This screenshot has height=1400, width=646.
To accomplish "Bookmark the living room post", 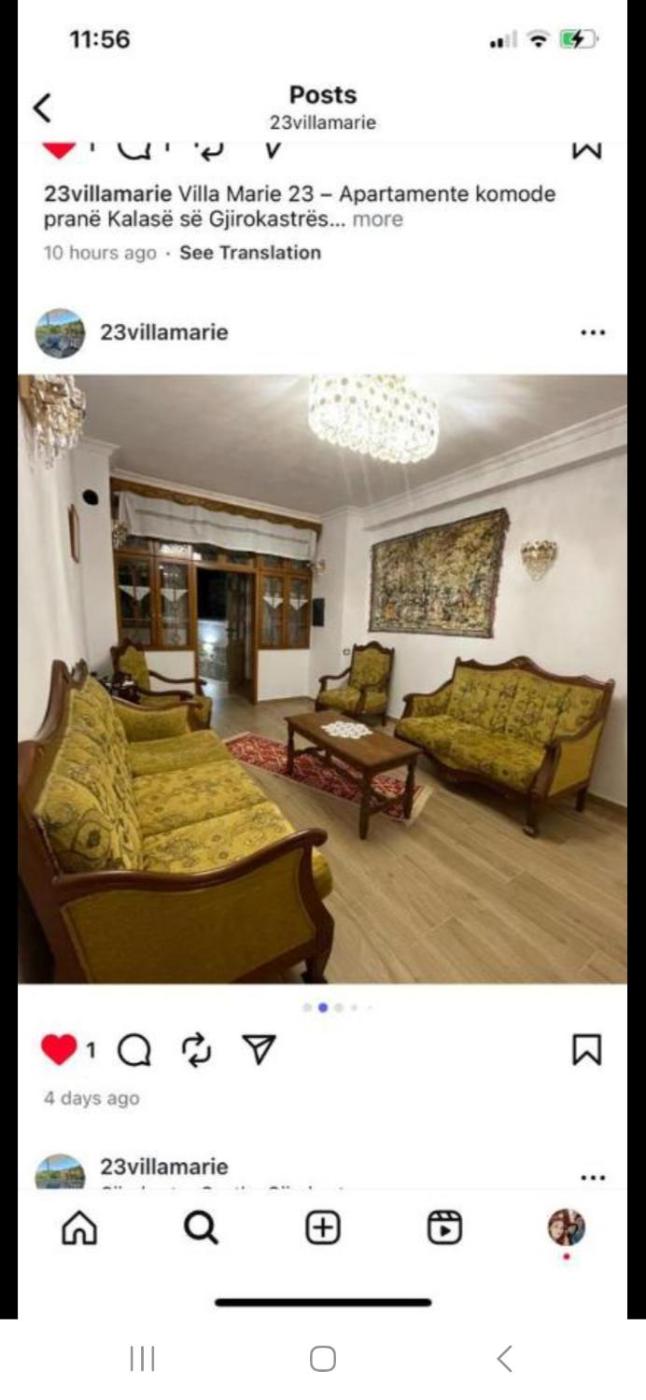I will pos(587,1049).
